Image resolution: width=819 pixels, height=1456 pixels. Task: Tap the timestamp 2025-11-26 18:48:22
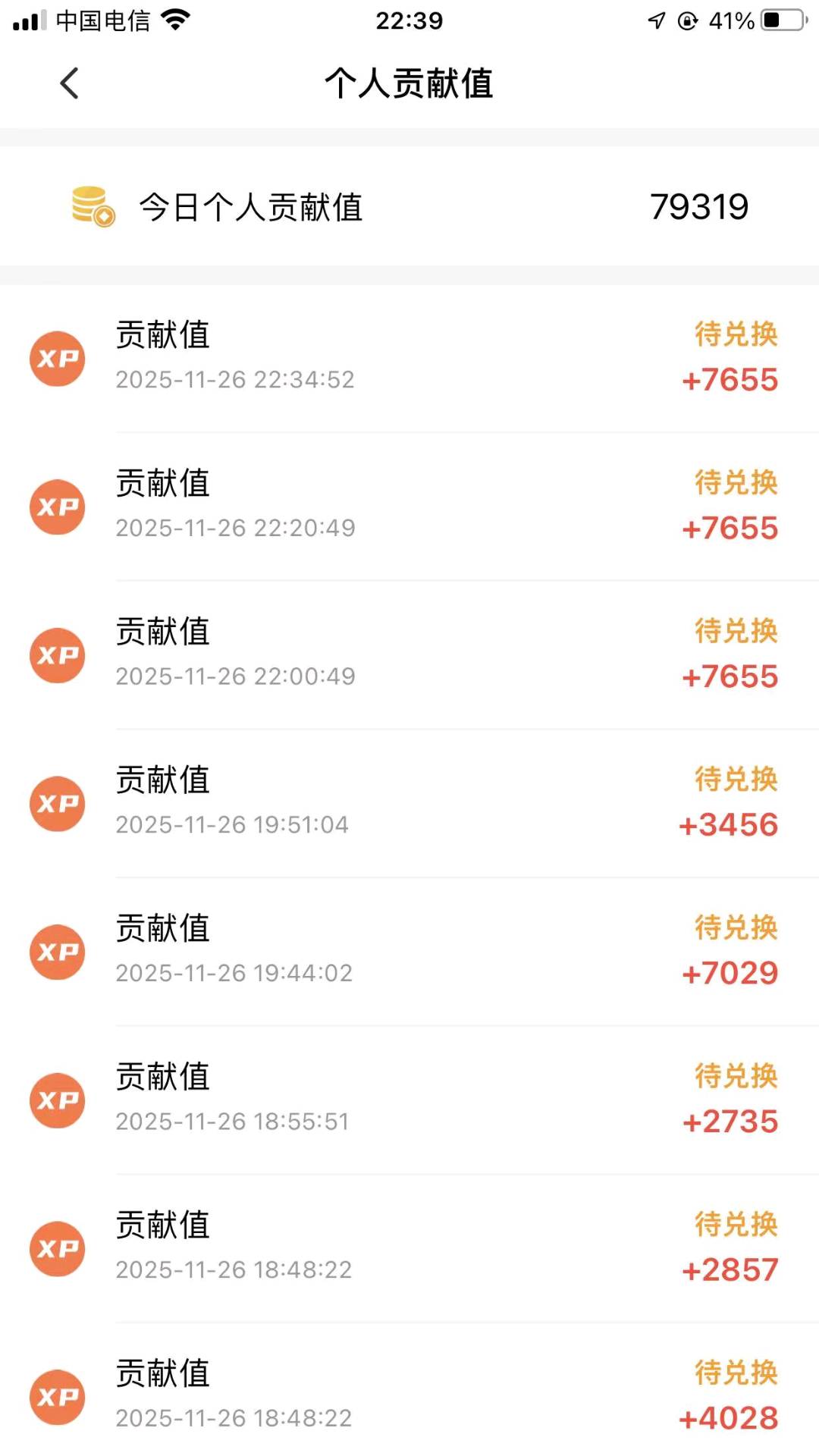[234, 1268]
